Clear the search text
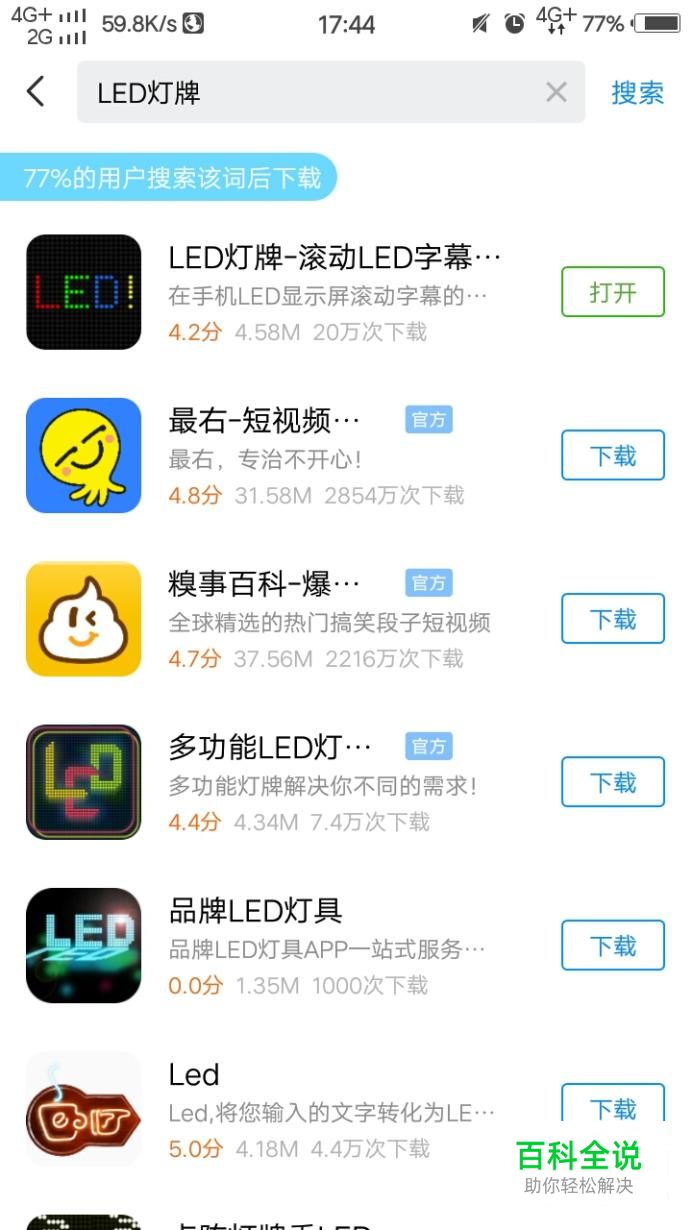This screenshot has width=692, height=1230. [x=556, y=93]
